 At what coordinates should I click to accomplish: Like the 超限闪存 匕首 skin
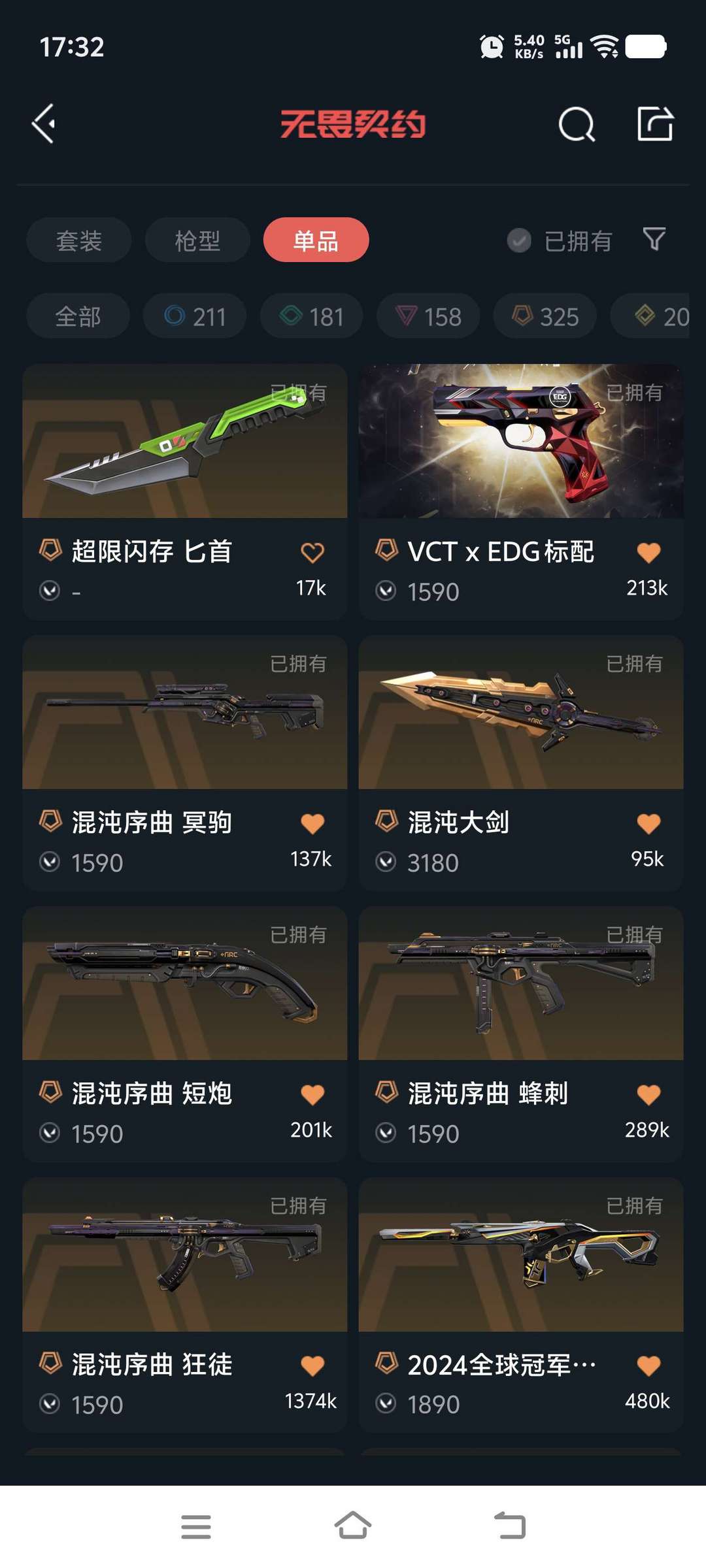[x=312, y=553]
